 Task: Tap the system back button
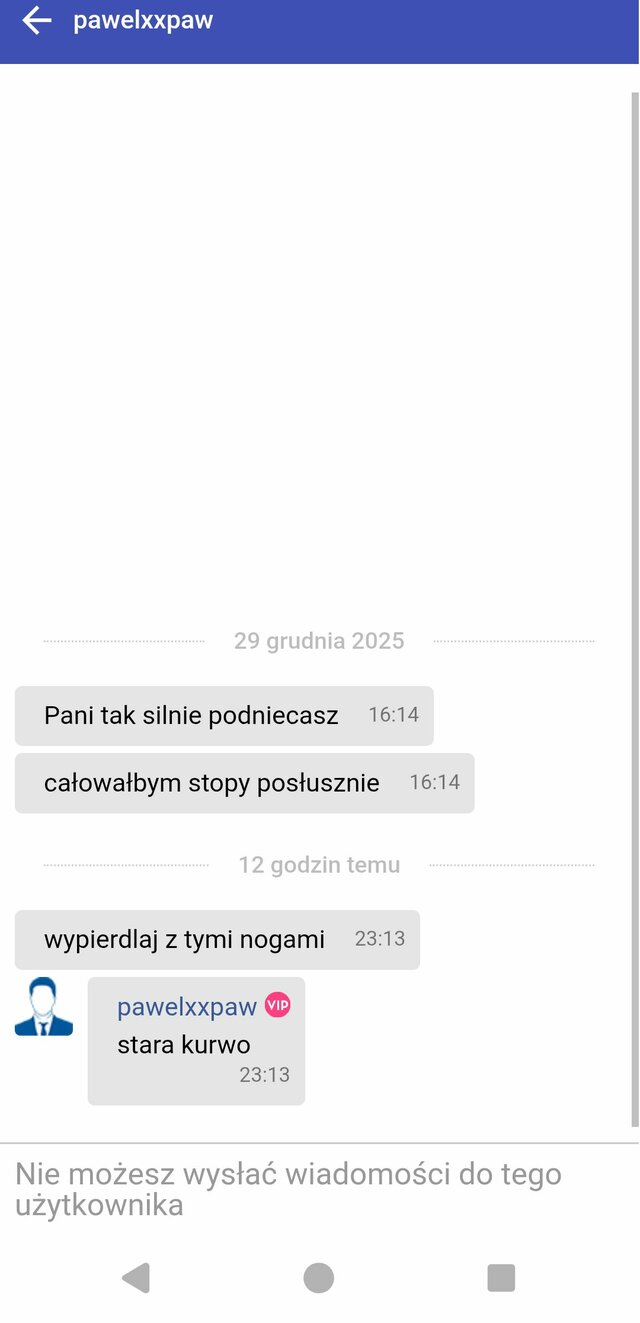point(136,1277)
